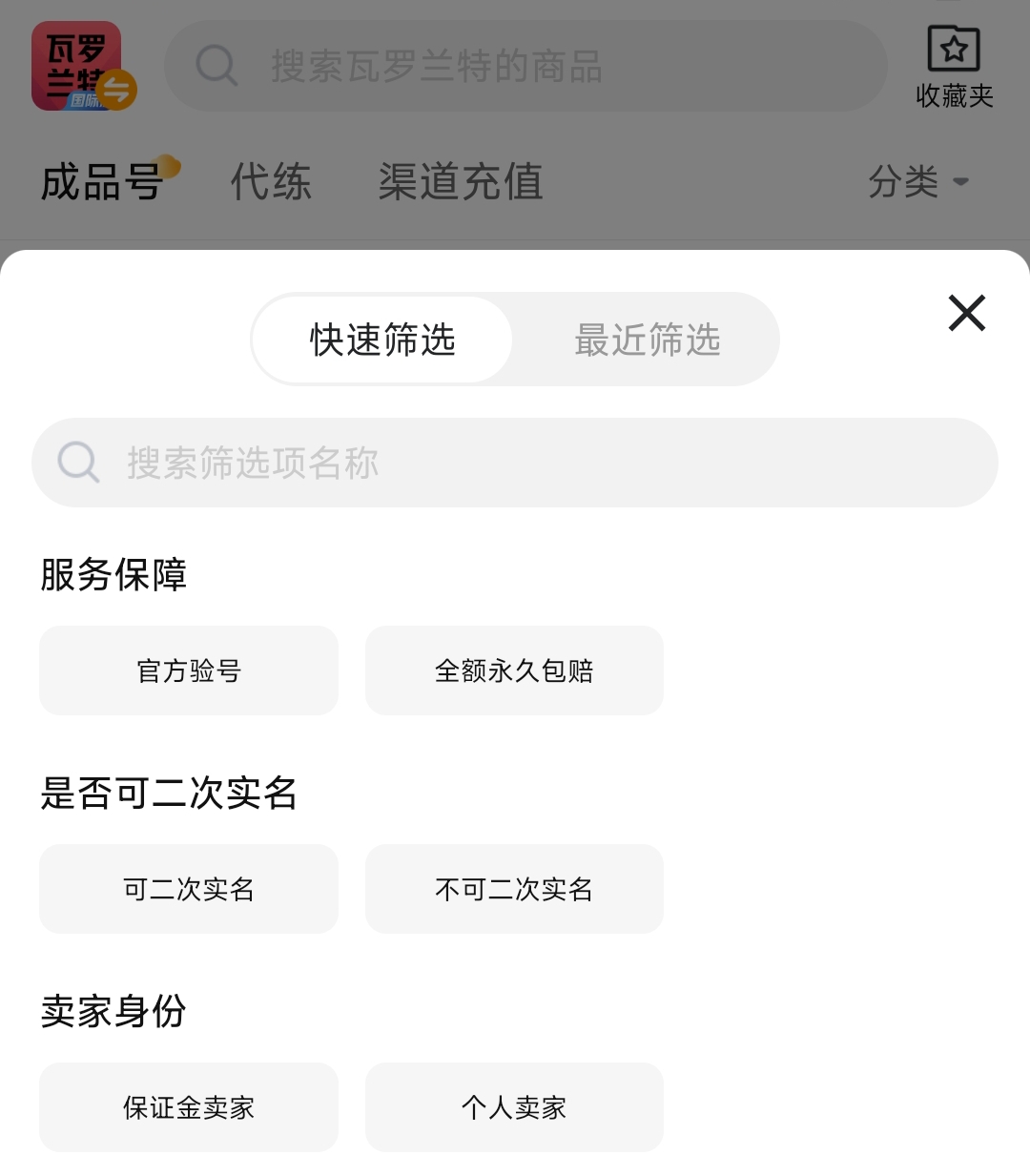Click the arrow next to 分类
This screenshot has height=1176, width=1030.
[x=961, y=182]
